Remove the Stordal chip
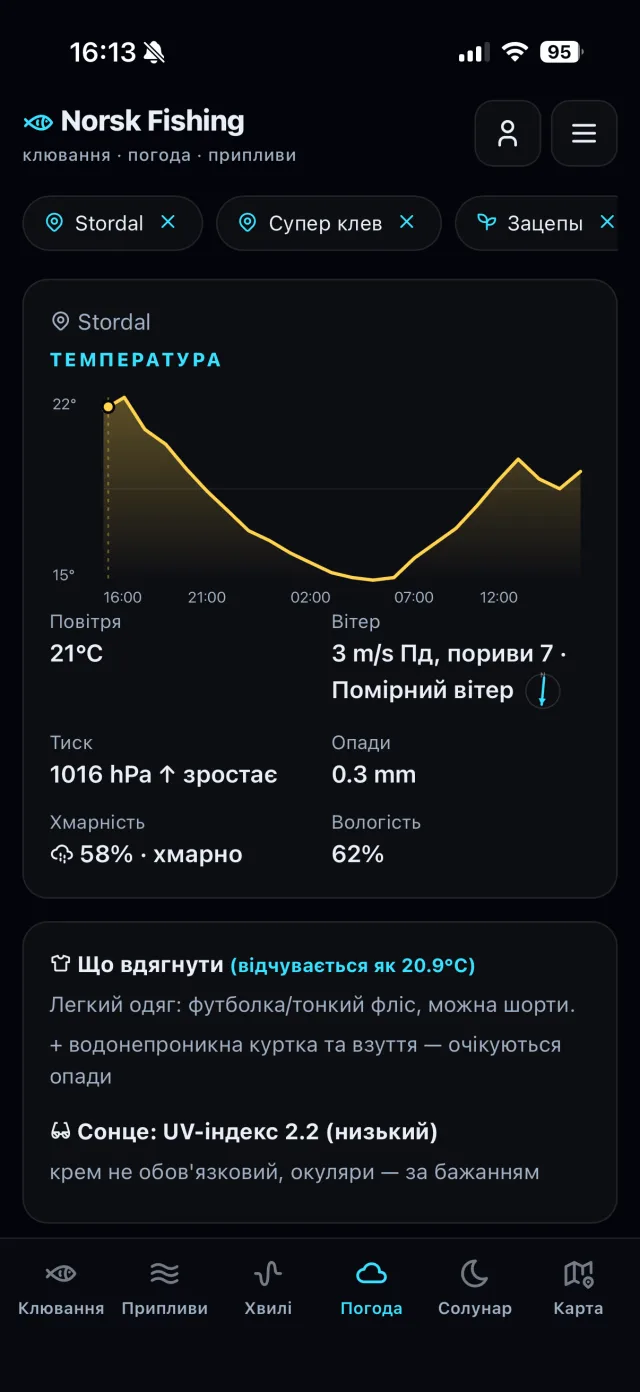 pyautogui.click(x=168, y=222)
